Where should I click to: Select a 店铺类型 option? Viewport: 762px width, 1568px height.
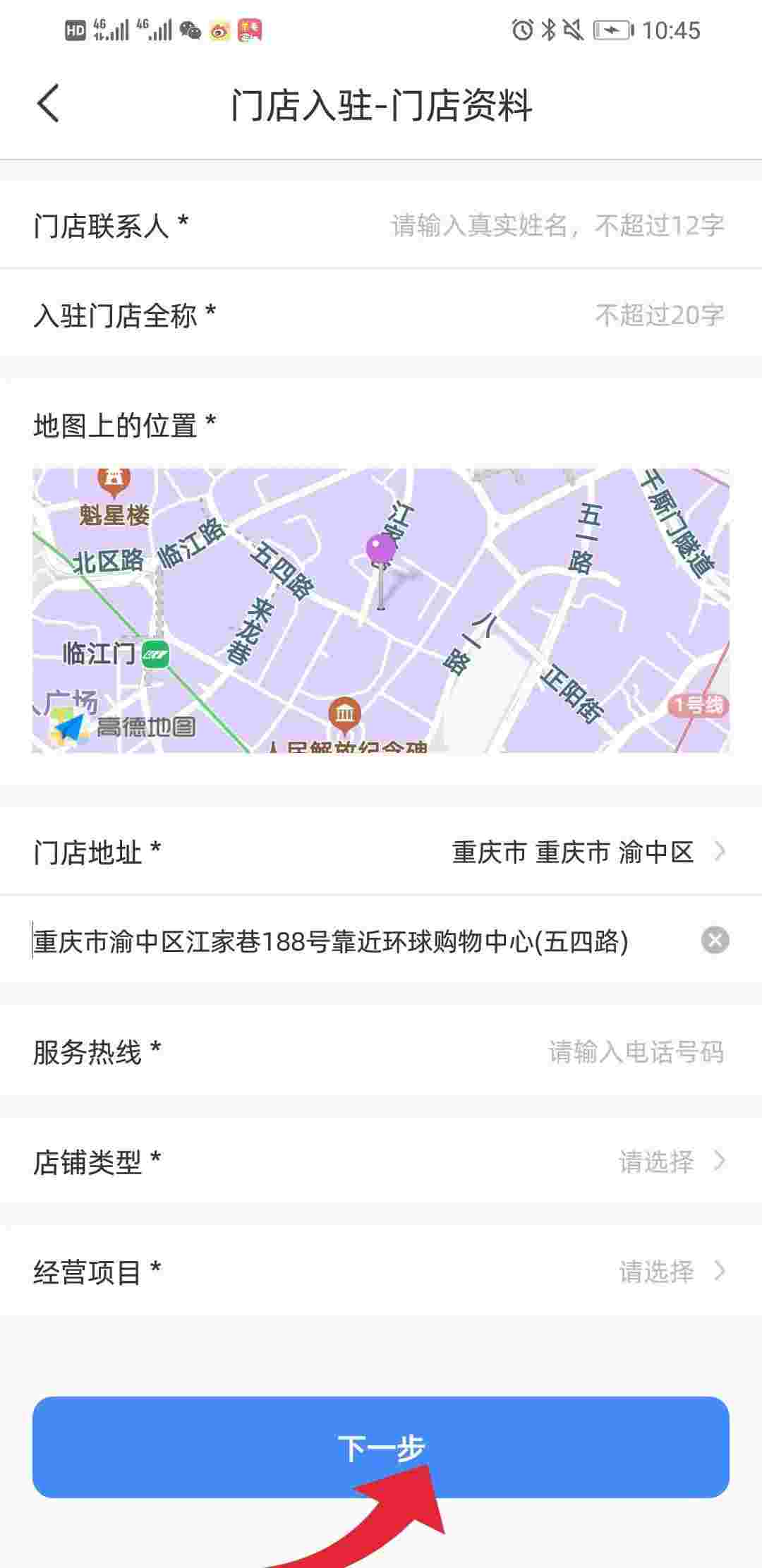click(381, 1161)
